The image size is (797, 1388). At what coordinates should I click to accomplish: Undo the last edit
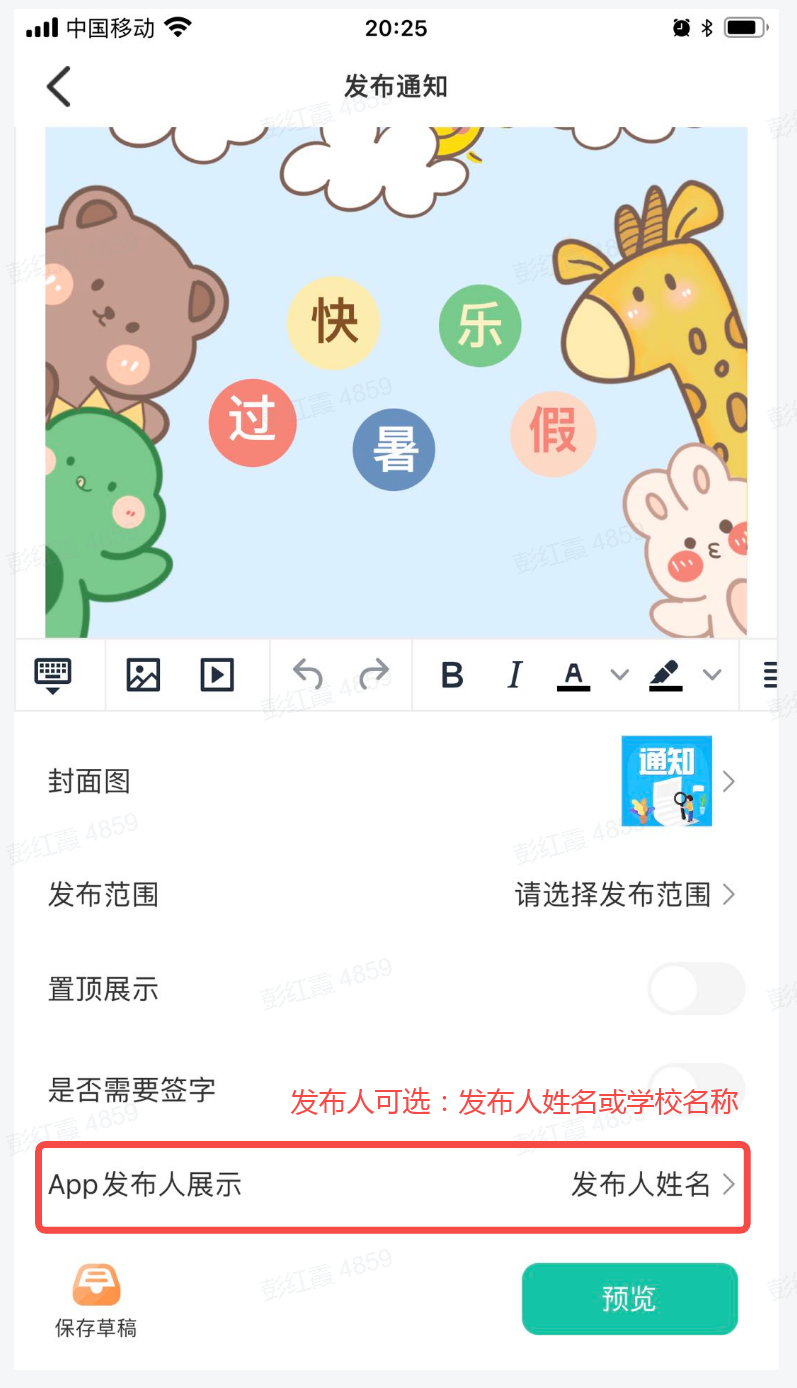pyautogui.click(x=308, y=675)
